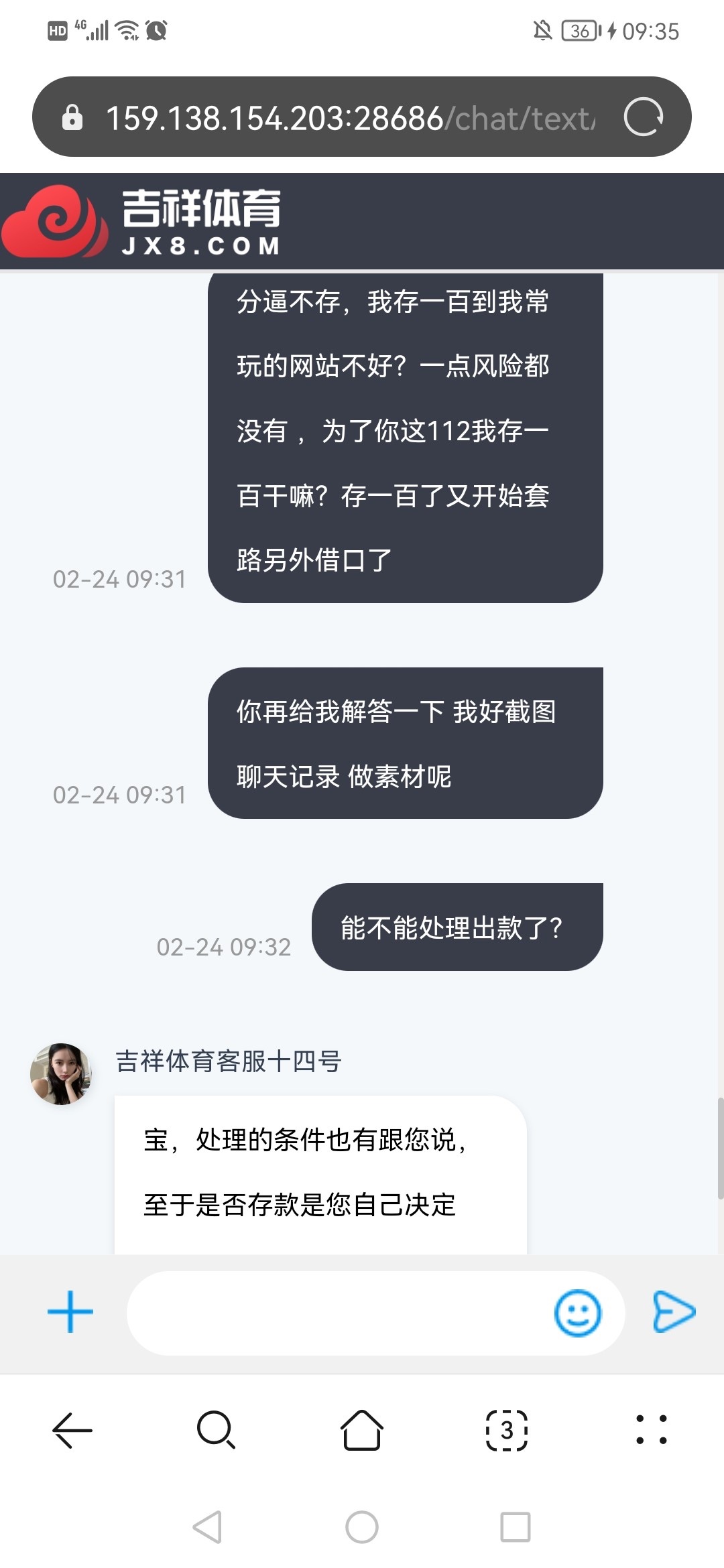This screenshot has height=1568, width=724.
Task: Open the plus attachment menu
Action: click(70, 1312)
